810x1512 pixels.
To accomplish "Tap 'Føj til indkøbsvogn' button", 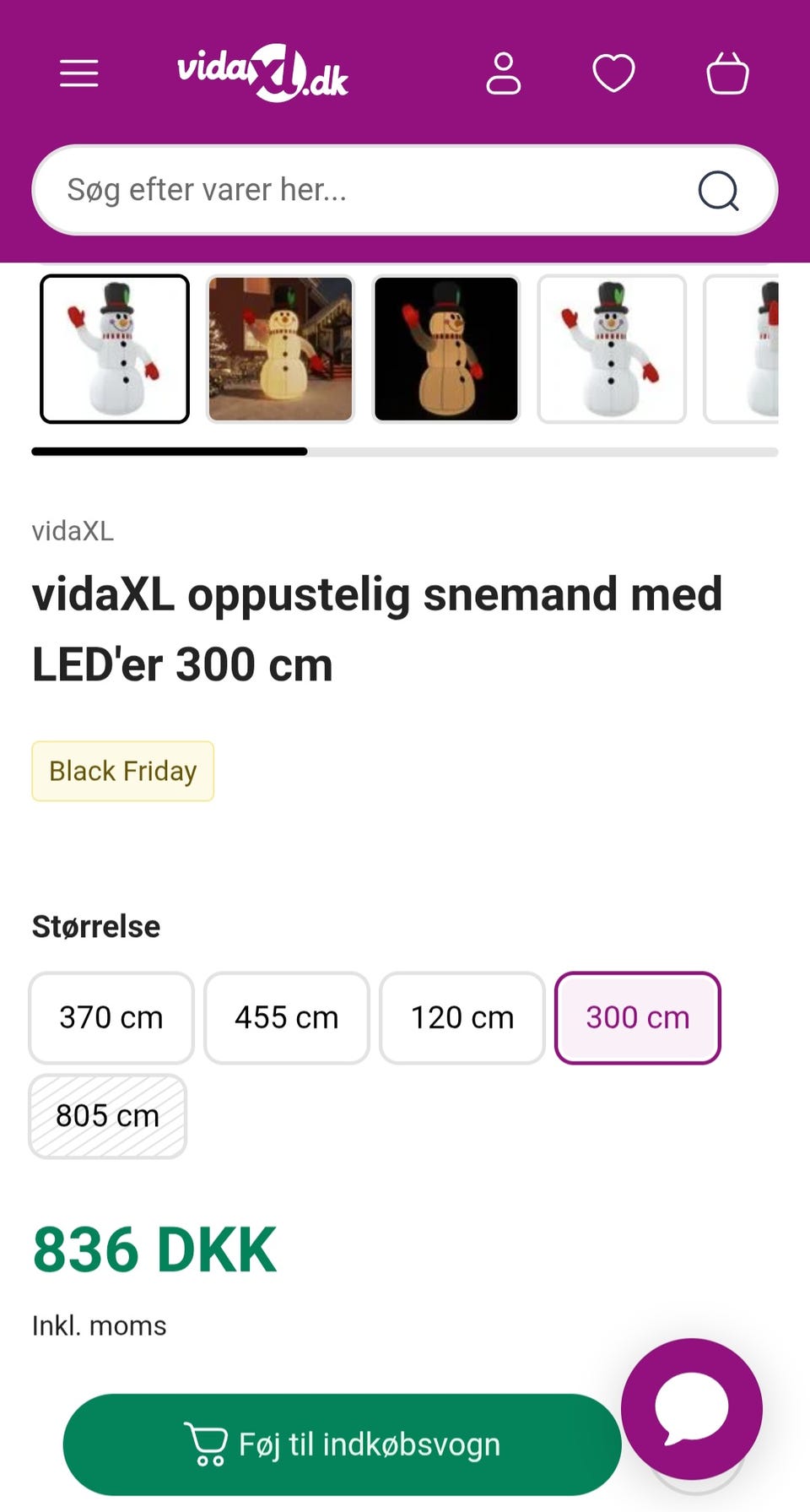I will pos(342,1444).
